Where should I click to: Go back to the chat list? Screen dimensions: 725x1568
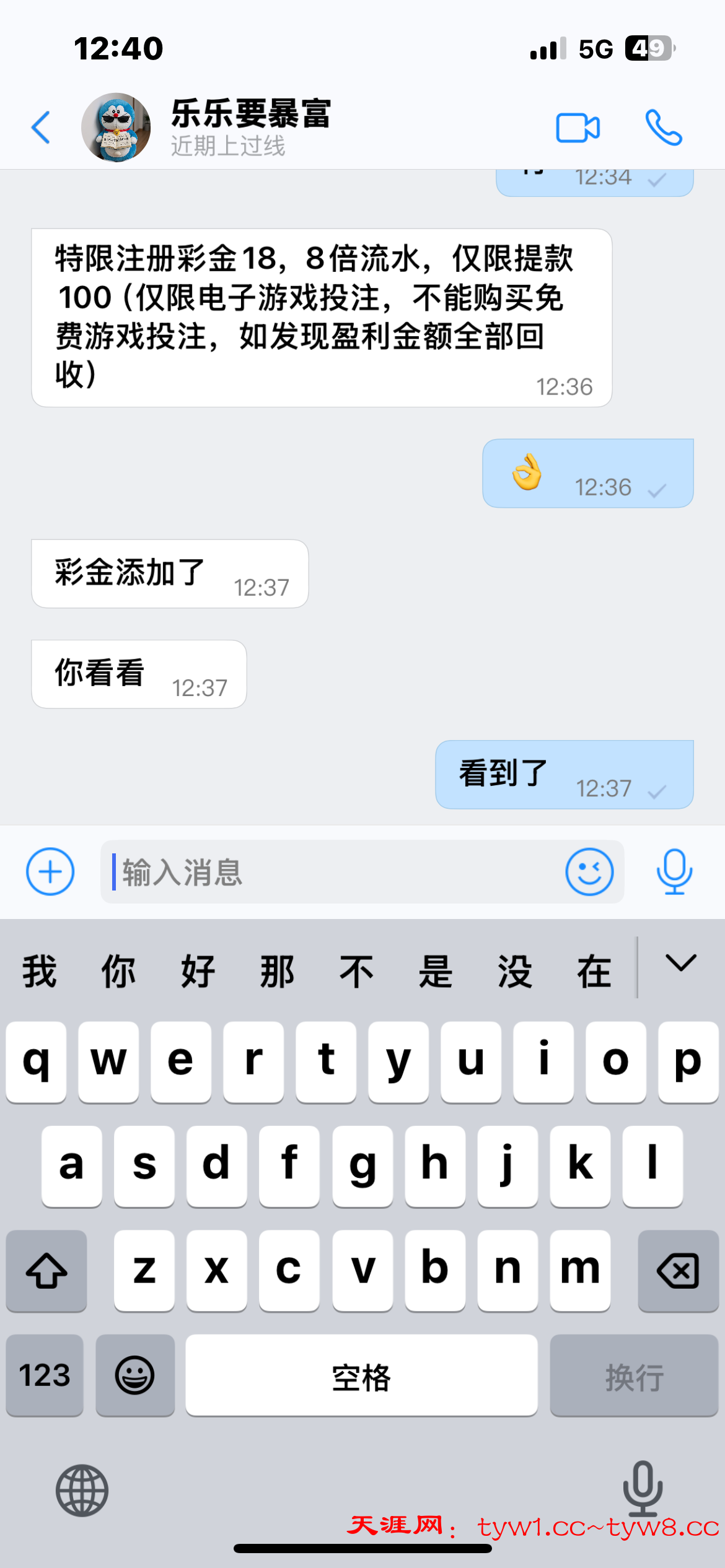41,128
